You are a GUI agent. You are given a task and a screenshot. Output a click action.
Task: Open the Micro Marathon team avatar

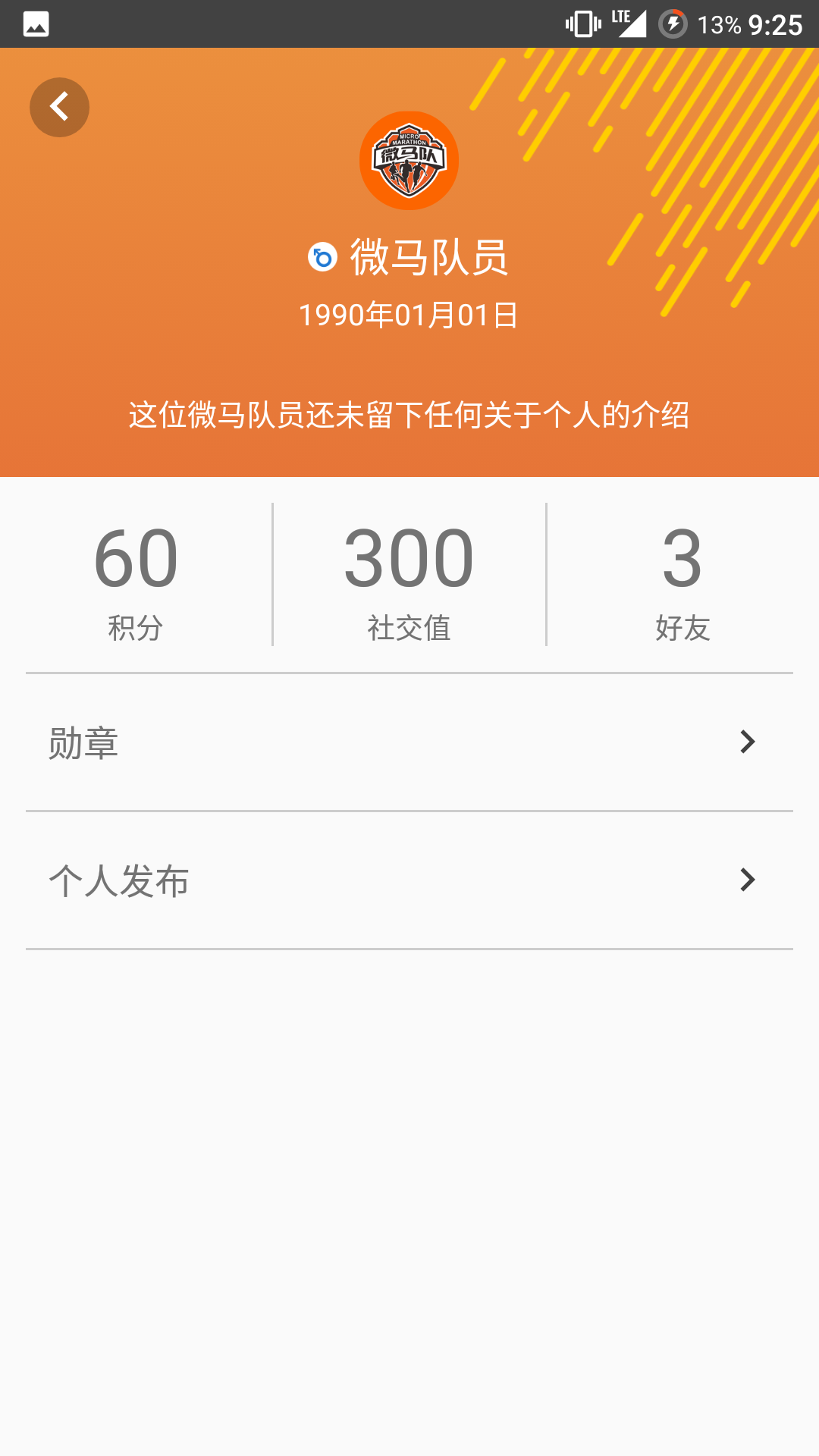tap(409, 159)
